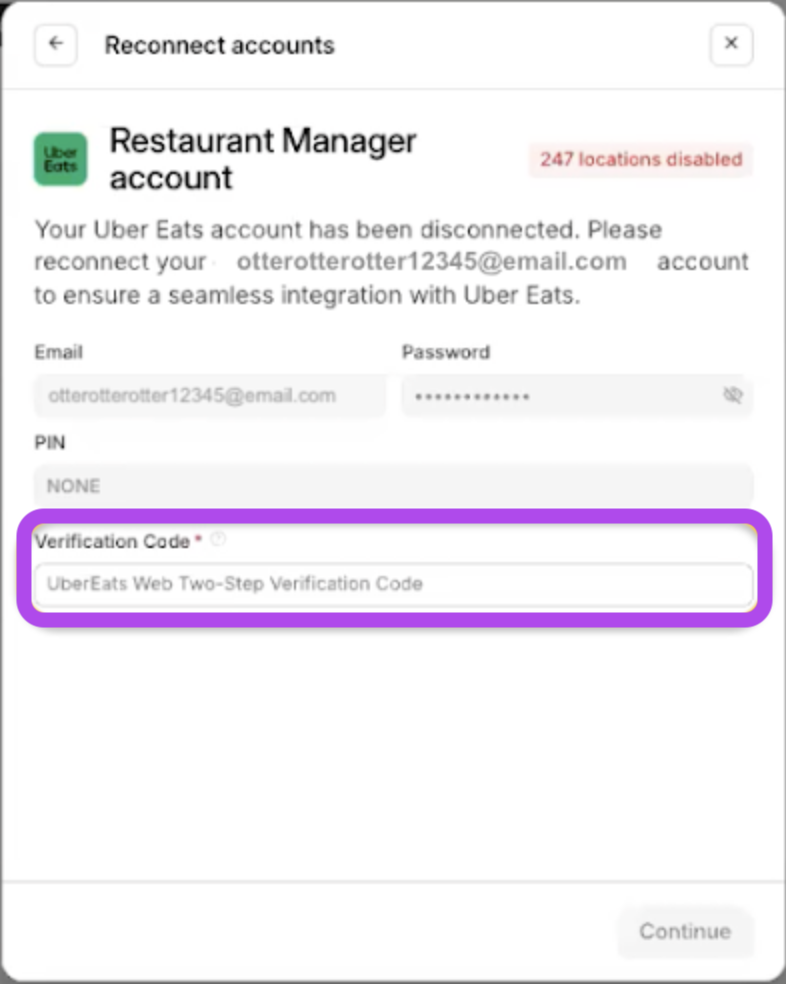Close the Reconnect accounts dialog
786x984 pixels.
(x=731, y=45)
